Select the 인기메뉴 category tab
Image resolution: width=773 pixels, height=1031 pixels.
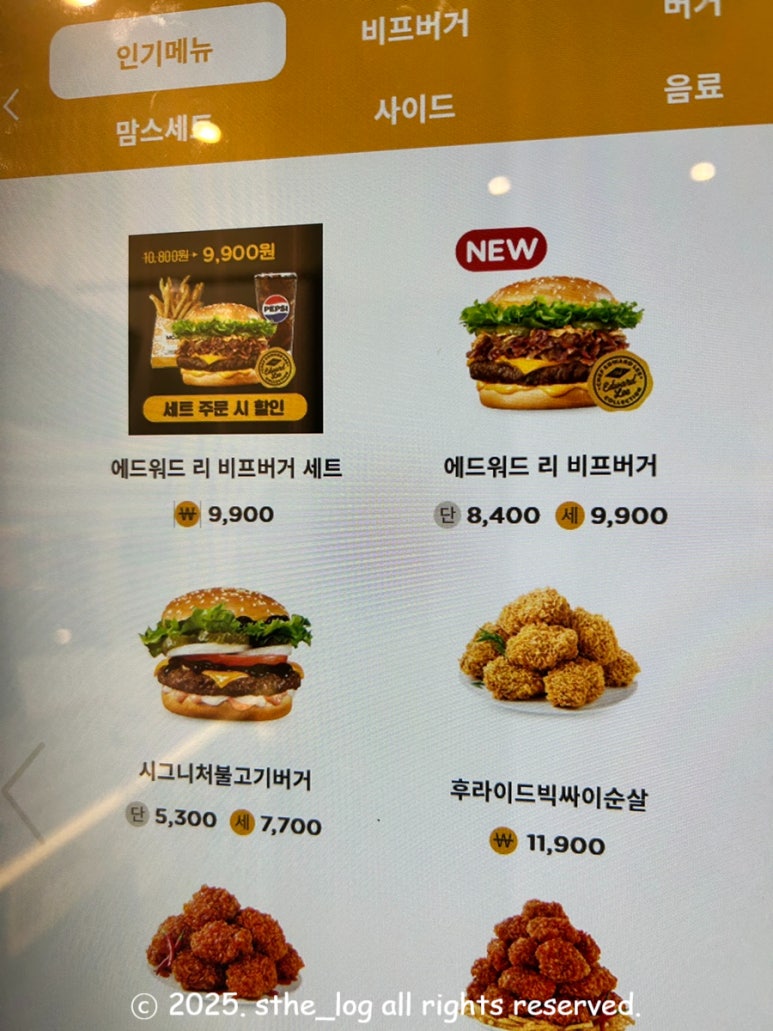pos(166,50)
